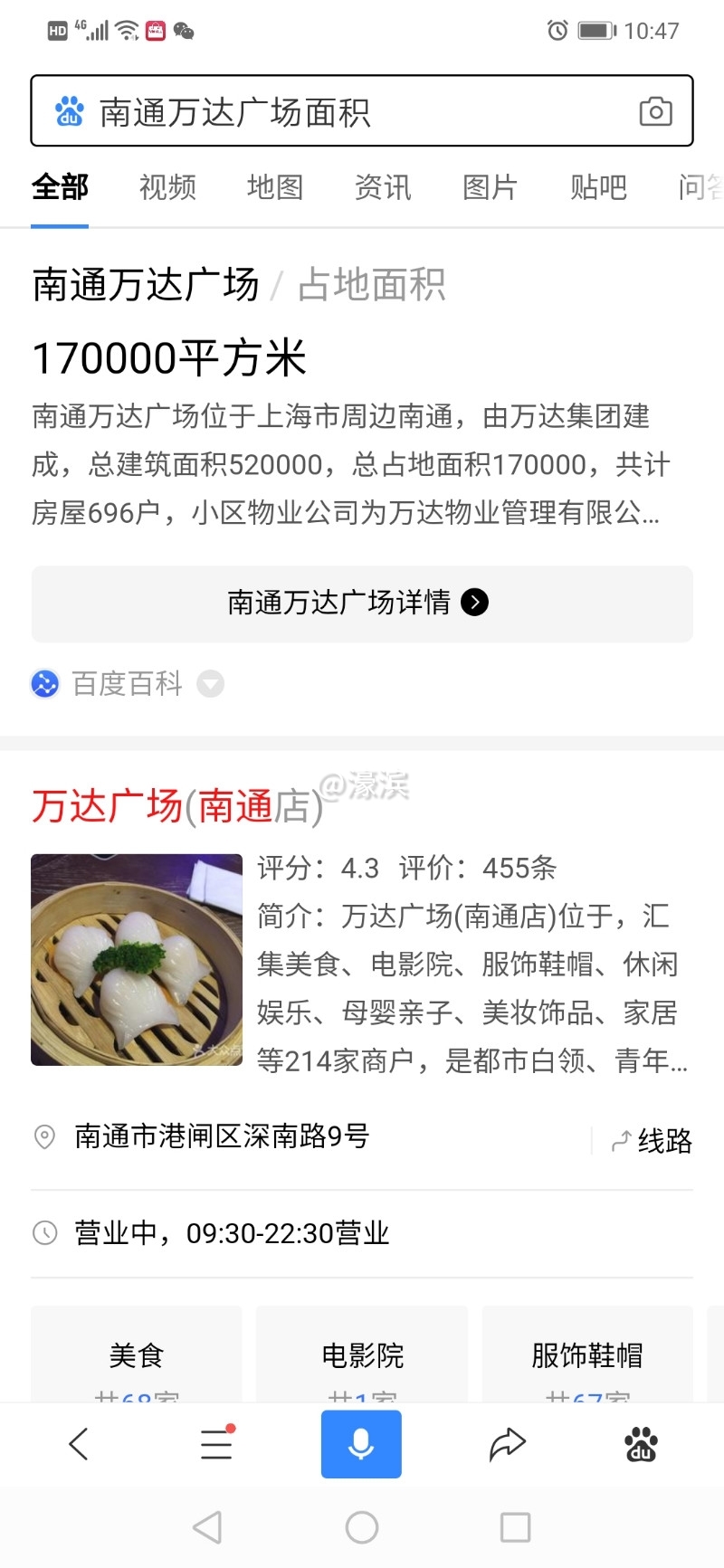Open address 南通市港闸区深南路9号
This screenshot has height=1568, width=724.
222,1136
